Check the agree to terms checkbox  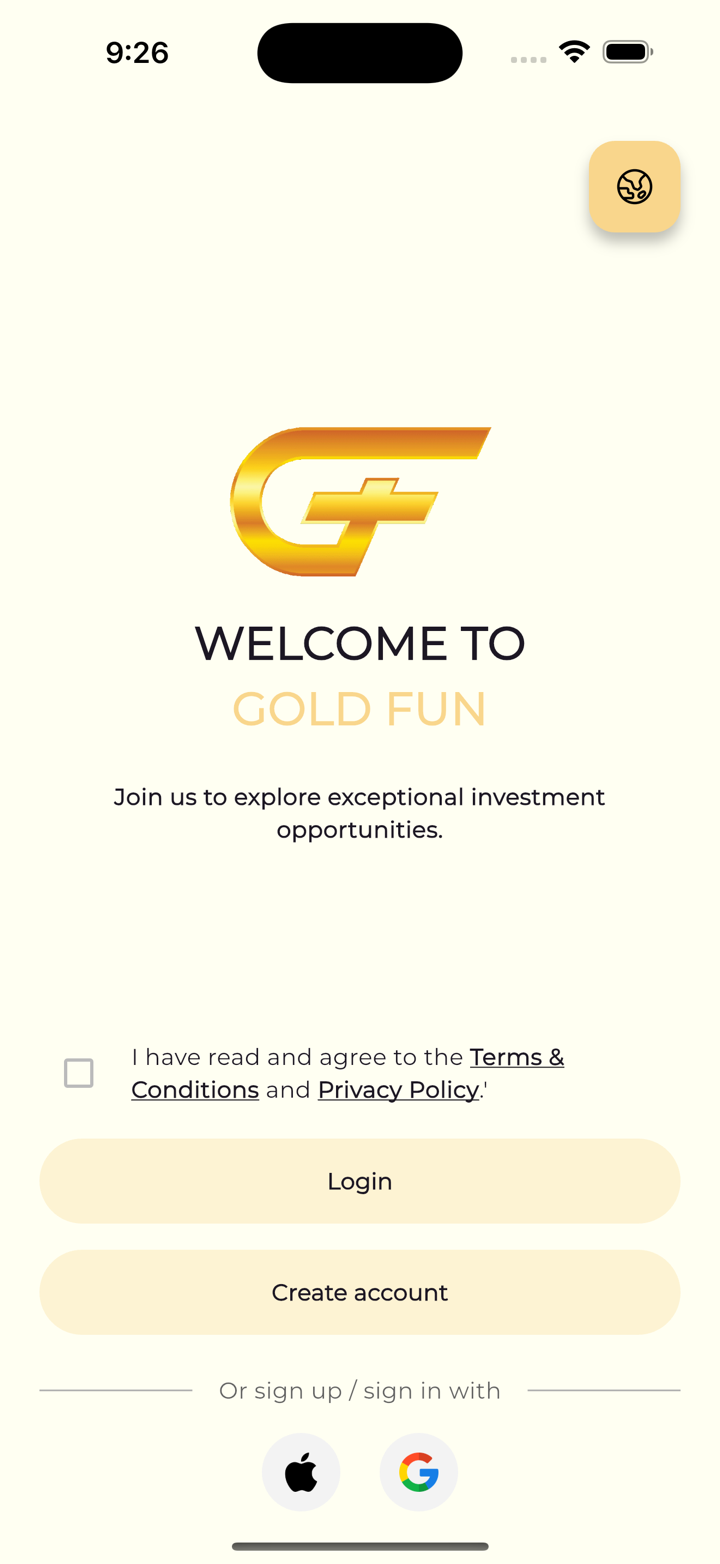click(x=79, y=1073)
